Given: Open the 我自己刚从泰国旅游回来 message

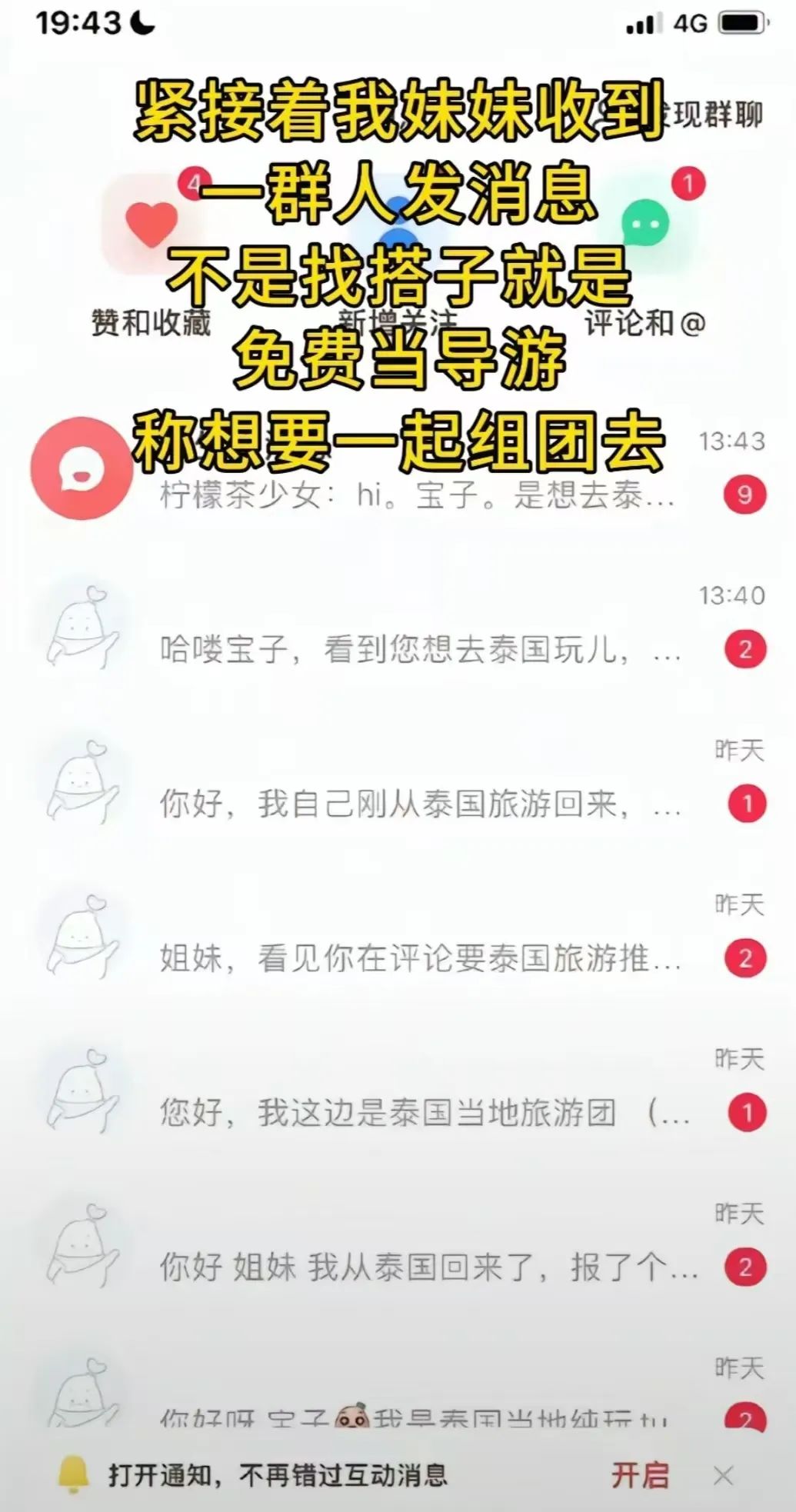Looking at the screenshot, I should (x=415, y=803).
